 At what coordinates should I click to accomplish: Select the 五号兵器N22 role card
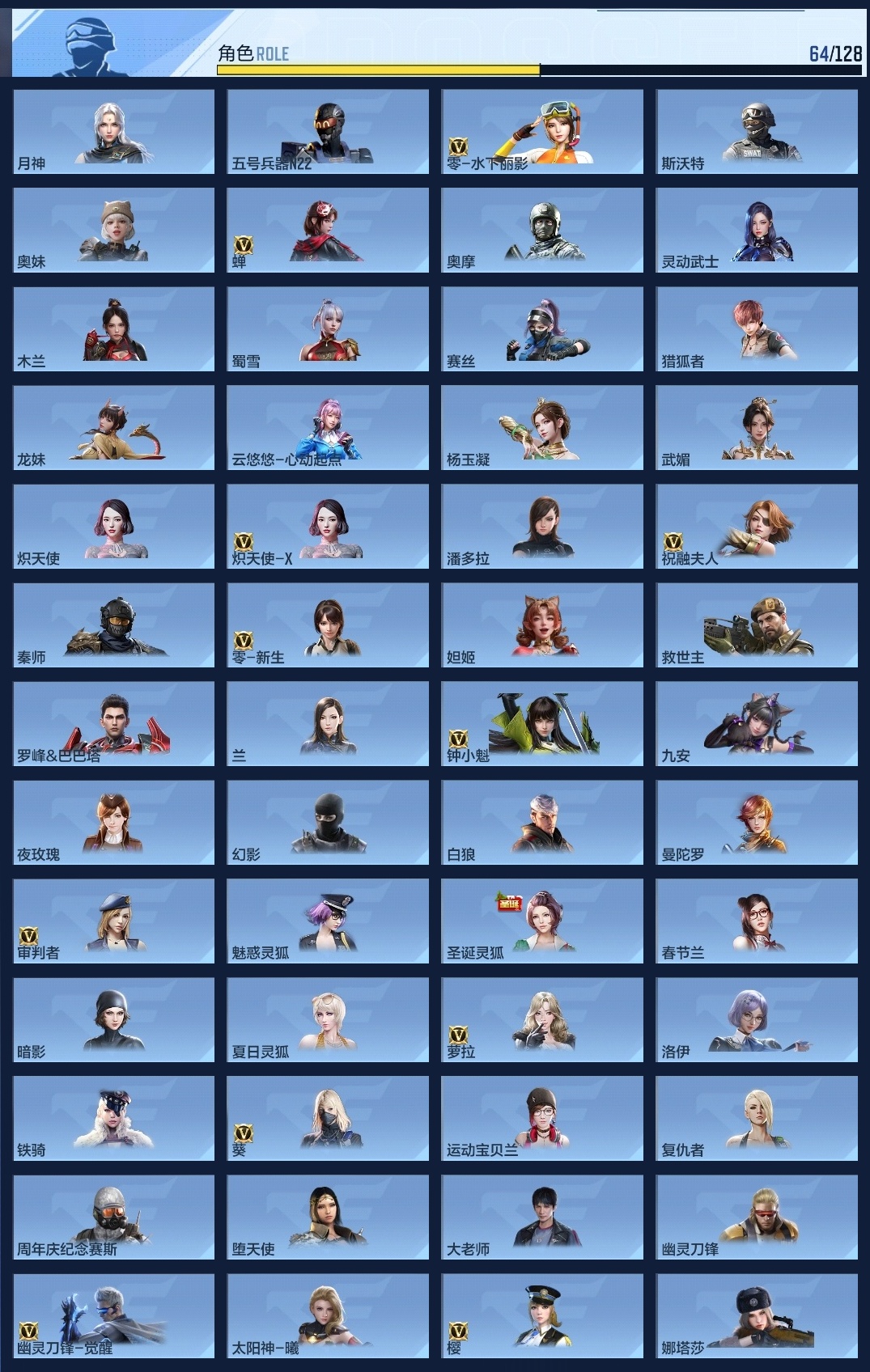(328, 131)
